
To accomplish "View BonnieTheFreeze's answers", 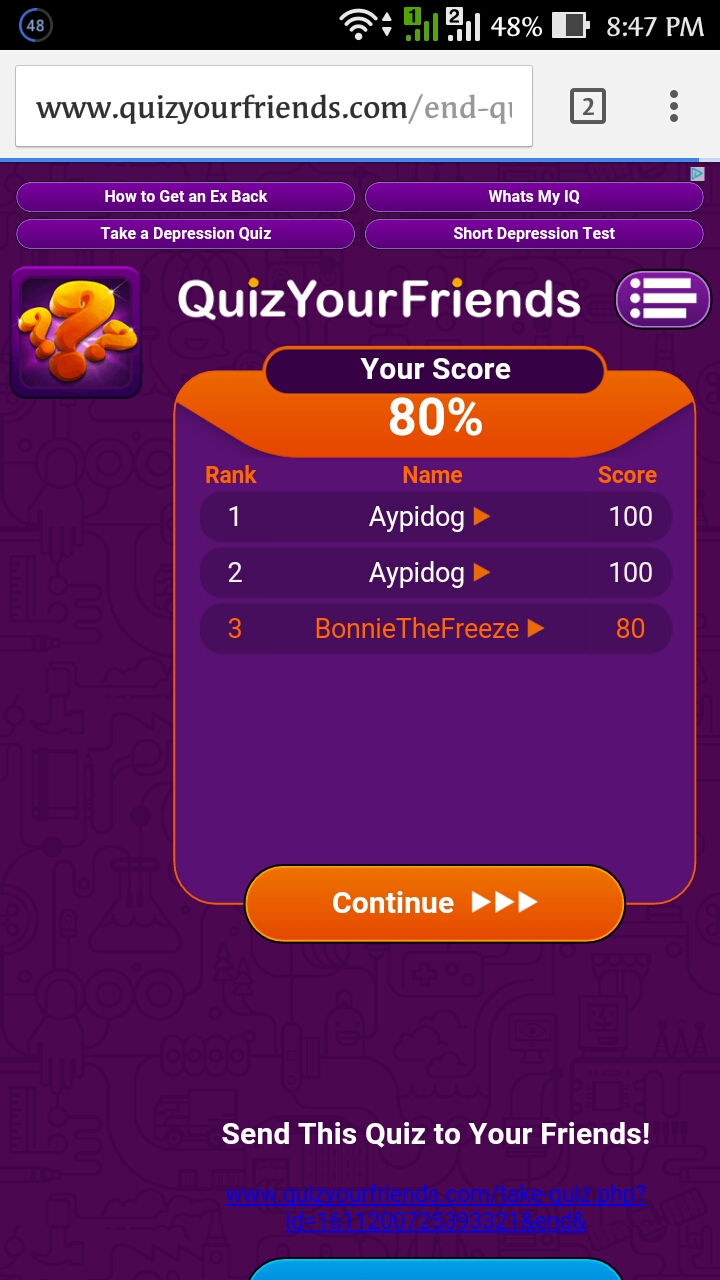I will point(430,629).
